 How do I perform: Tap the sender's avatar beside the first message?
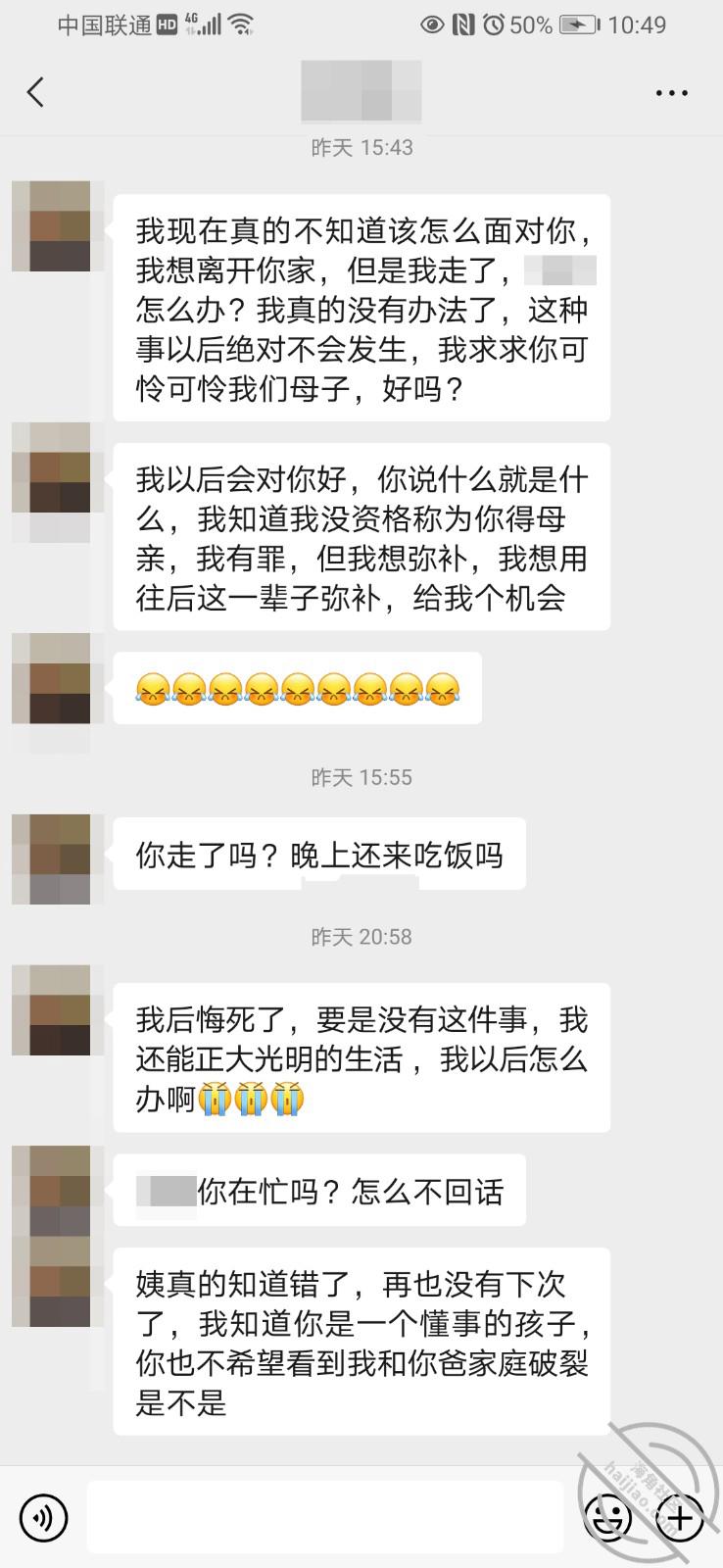click(x=51, y=226)
